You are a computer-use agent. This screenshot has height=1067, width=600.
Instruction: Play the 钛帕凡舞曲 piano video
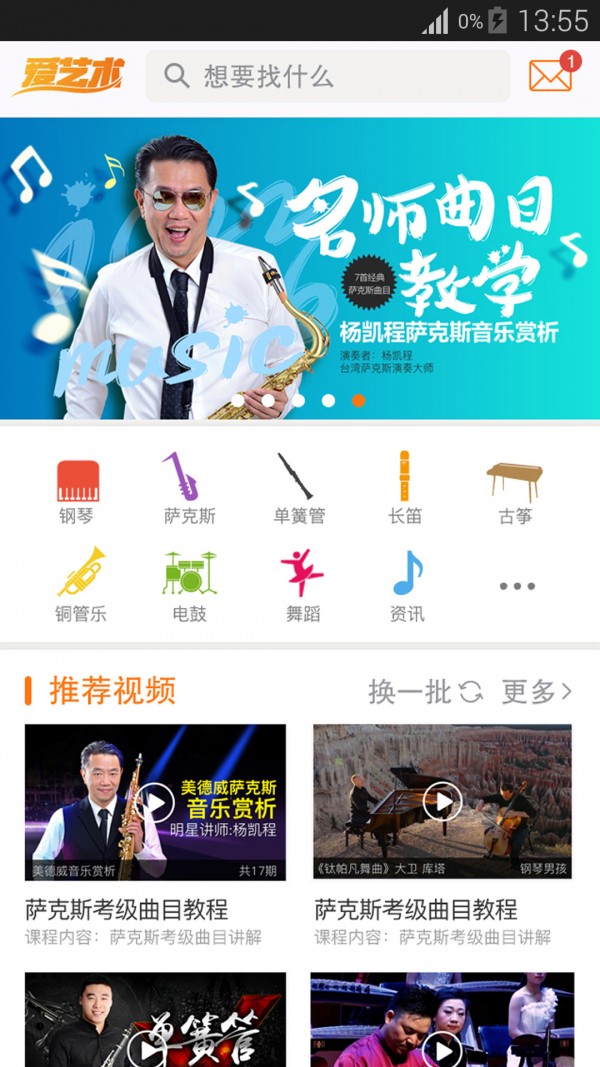(442, 802)
